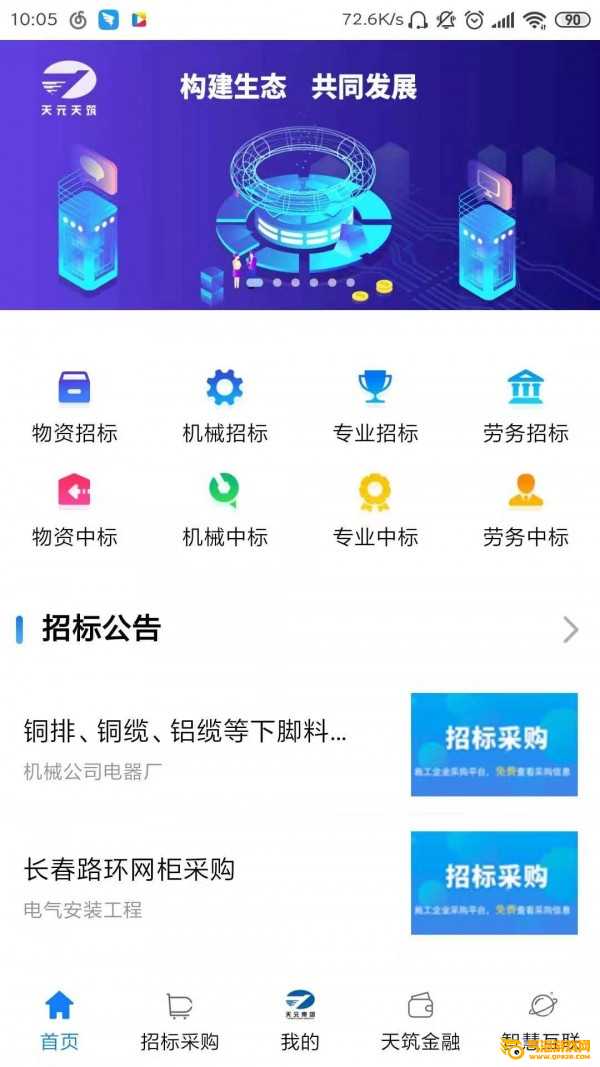Screen dimensions: 600x1067
Task: Open 机械招标 category
Action: click(225, 405)
